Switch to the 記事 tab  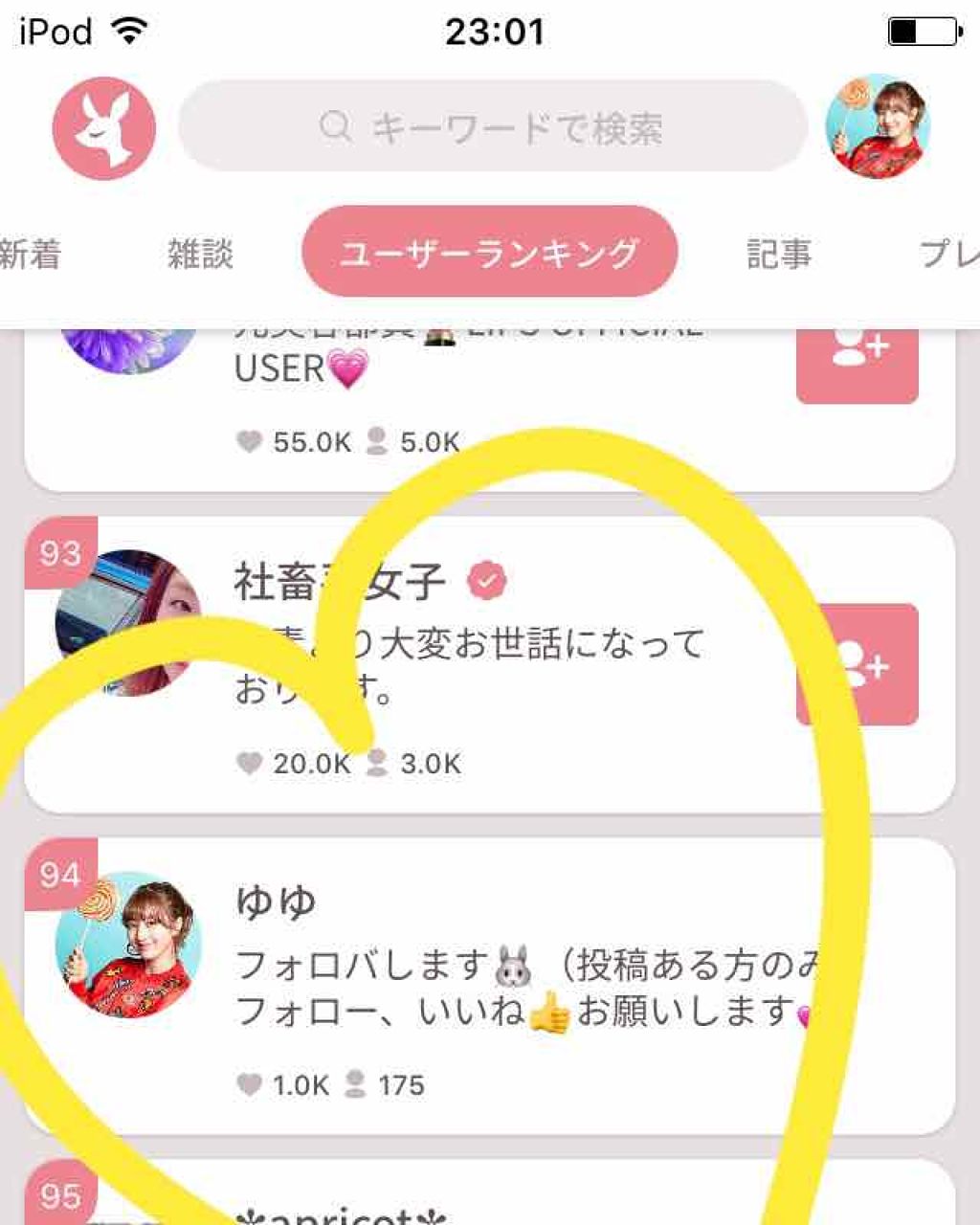pos(779,254)
